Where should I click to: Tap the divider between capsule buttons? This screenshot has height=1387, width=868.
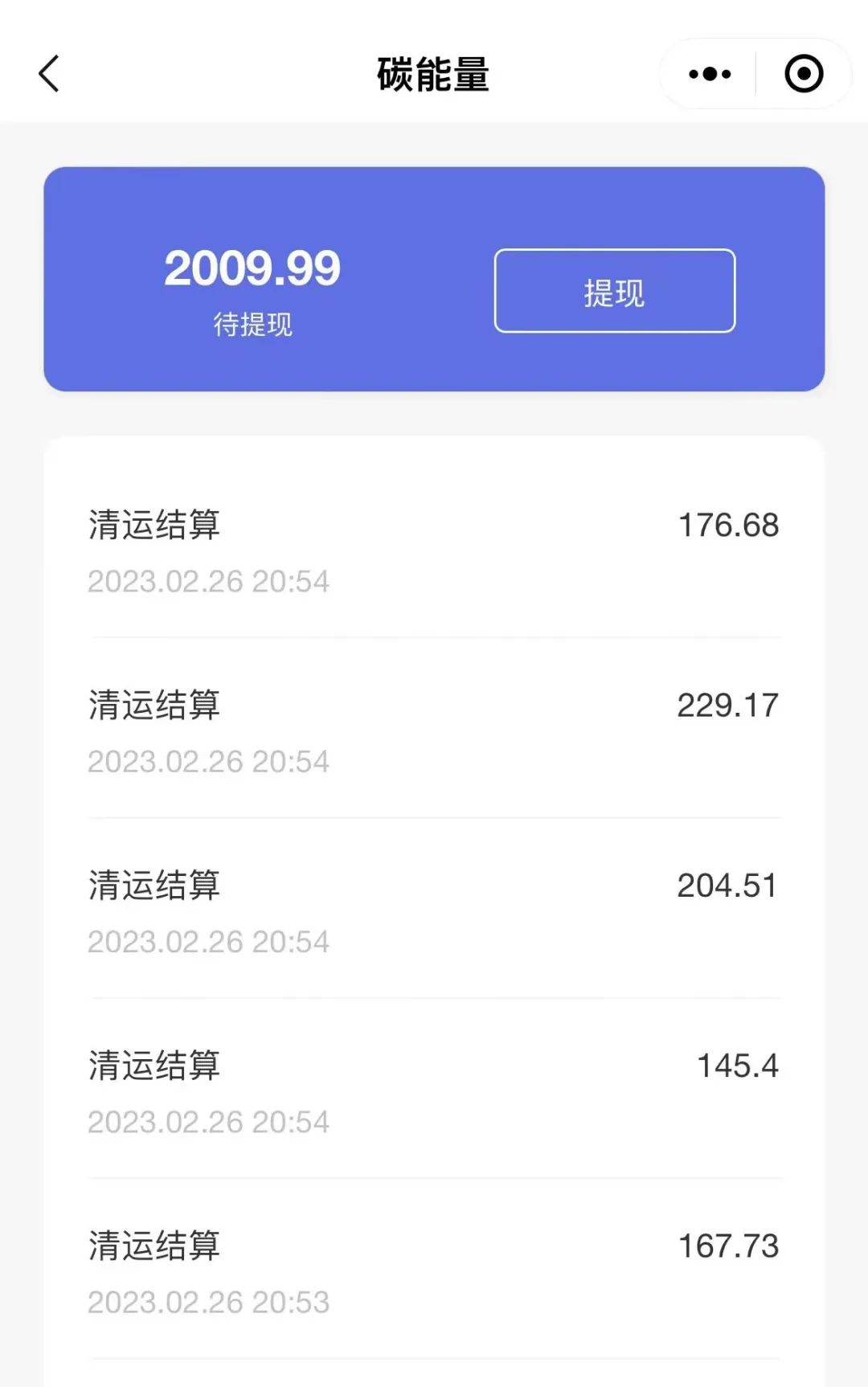[756, 73]
